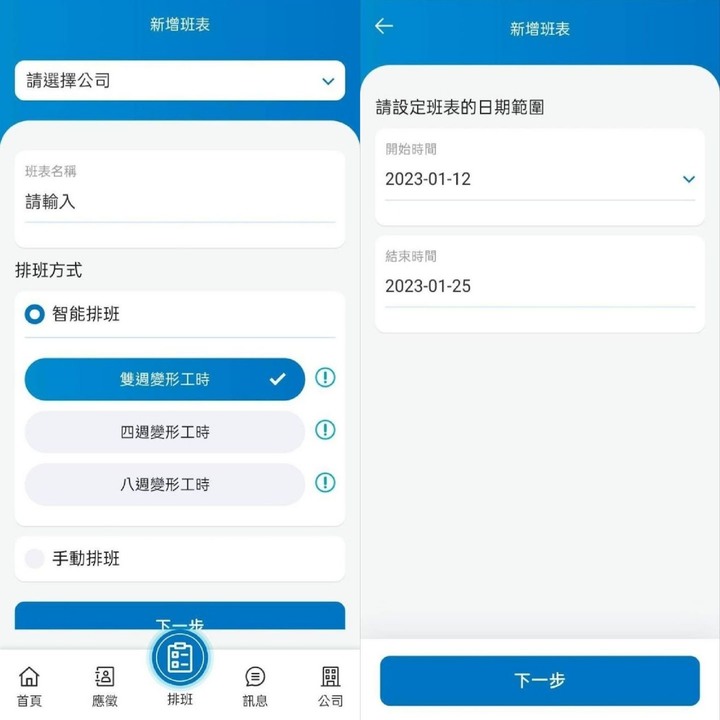
Task: Open the info icon beside 八週變形工時
Action: pos(325,483)
